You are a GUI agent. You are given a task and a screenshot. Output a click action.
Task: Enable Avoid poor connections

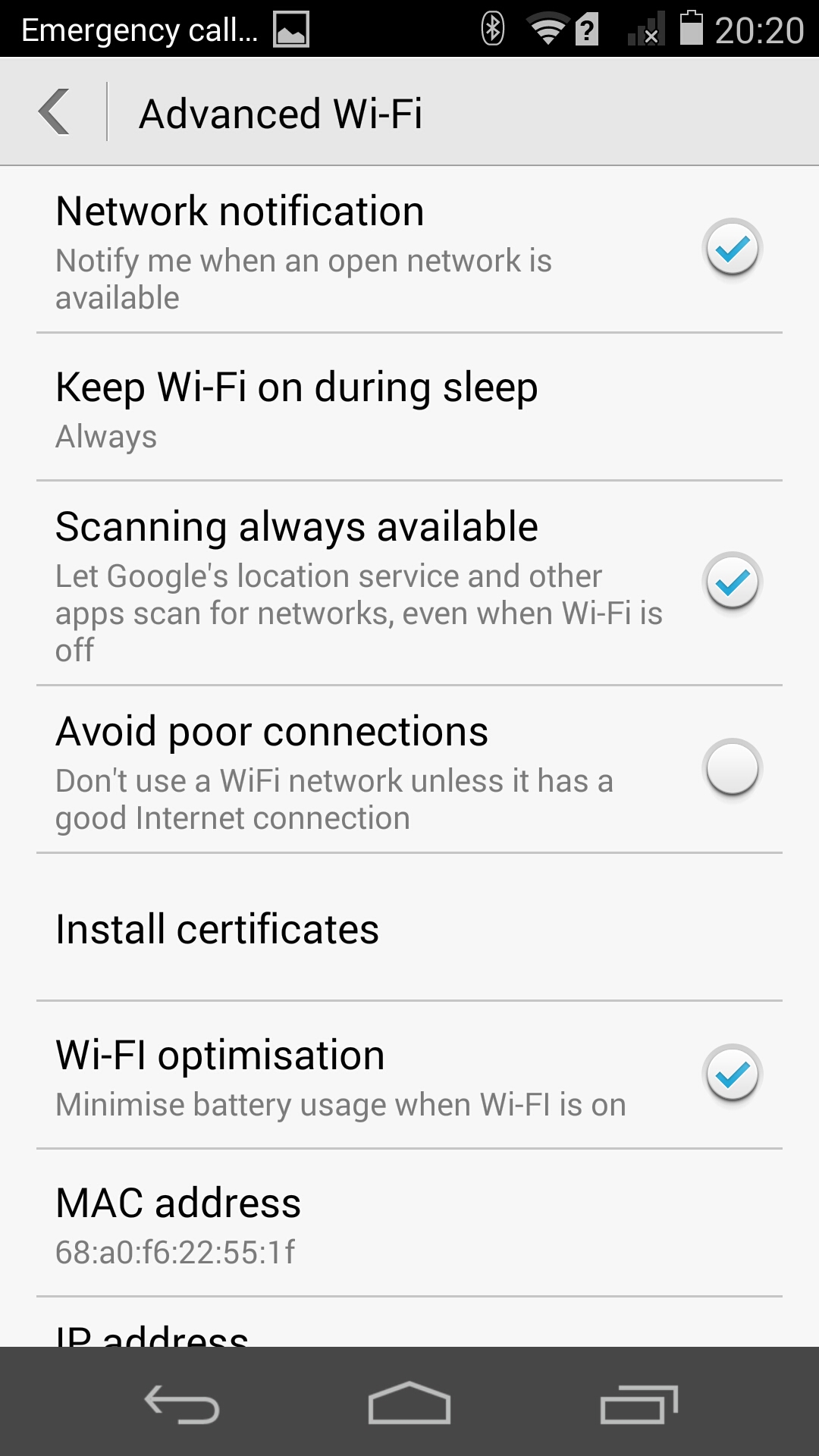point(732,767)
